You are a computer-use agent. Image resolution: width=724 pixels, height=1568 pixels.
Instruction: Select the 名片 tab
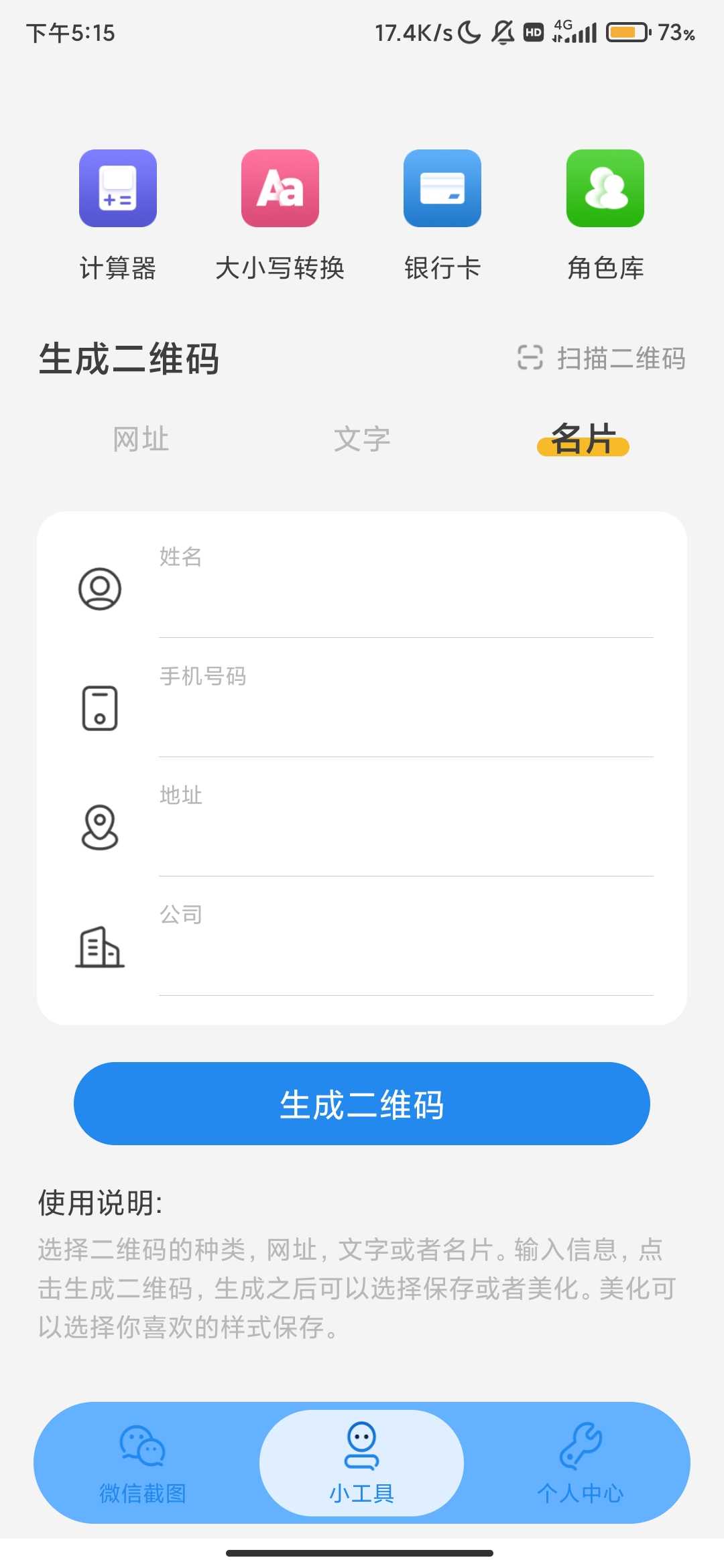coord(583,440)
